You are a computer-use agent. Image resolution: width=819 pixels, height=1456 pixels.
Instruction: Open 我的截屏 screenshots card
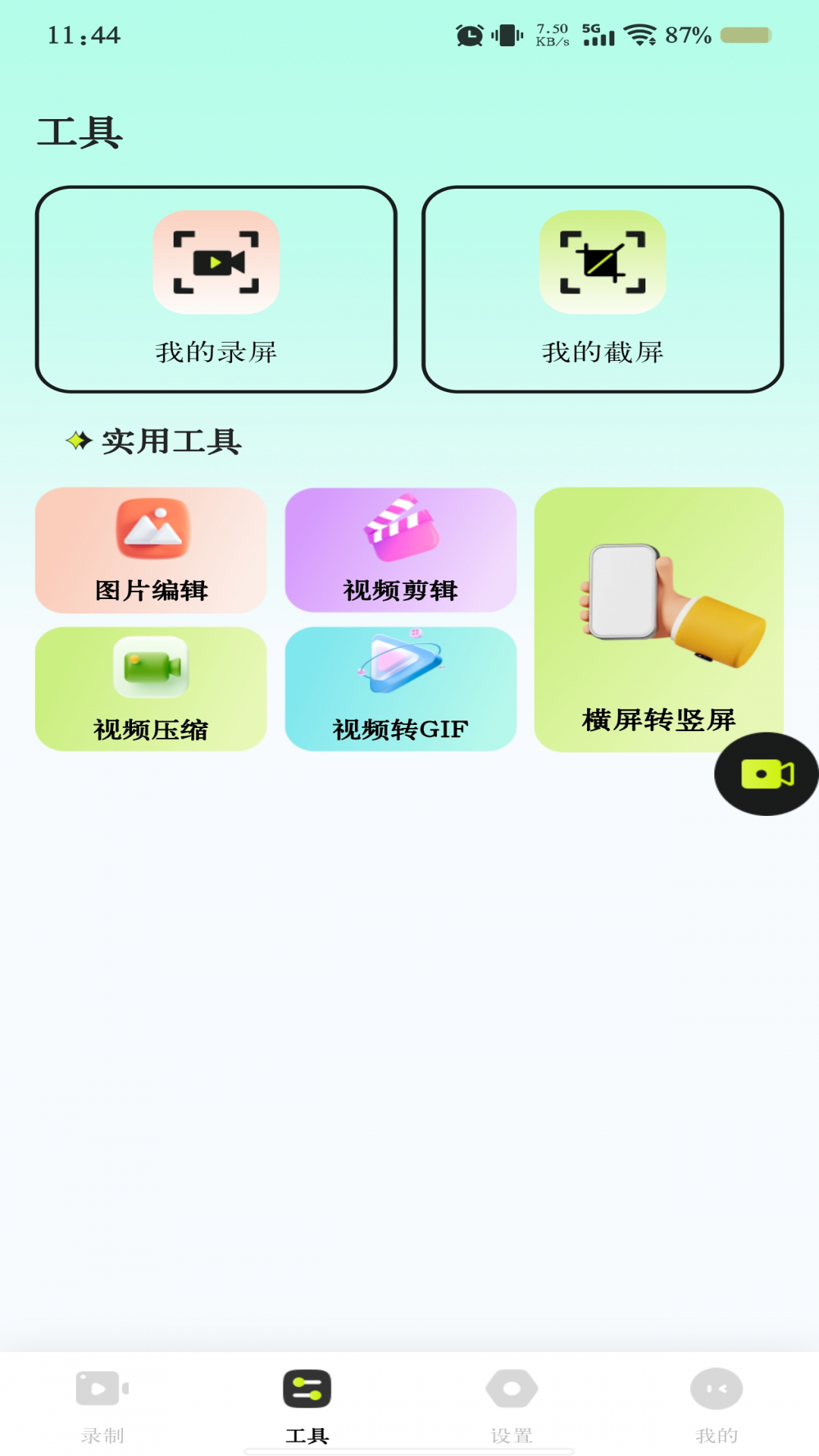pos(602,289)
